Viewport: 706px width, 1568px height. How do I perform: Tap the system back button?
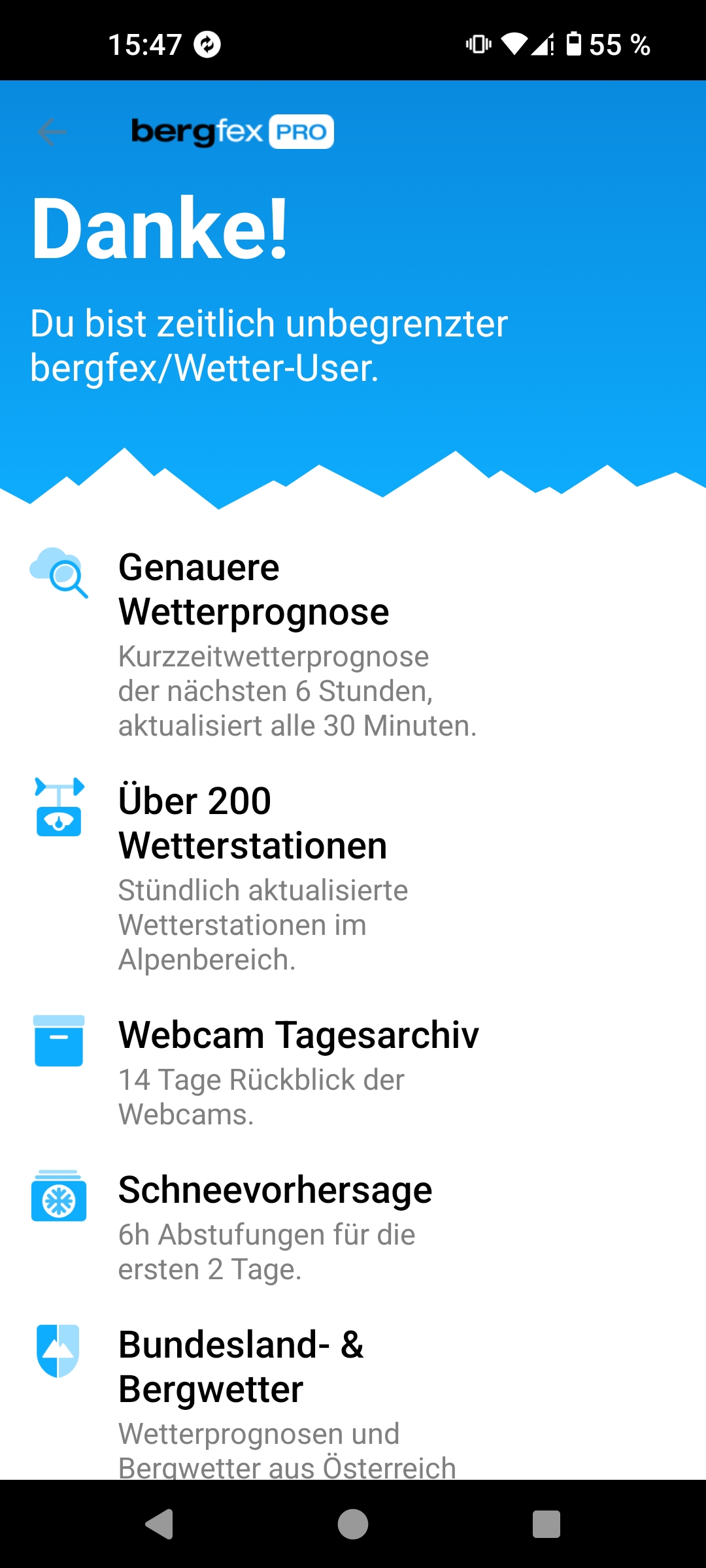pos(160,1524)
